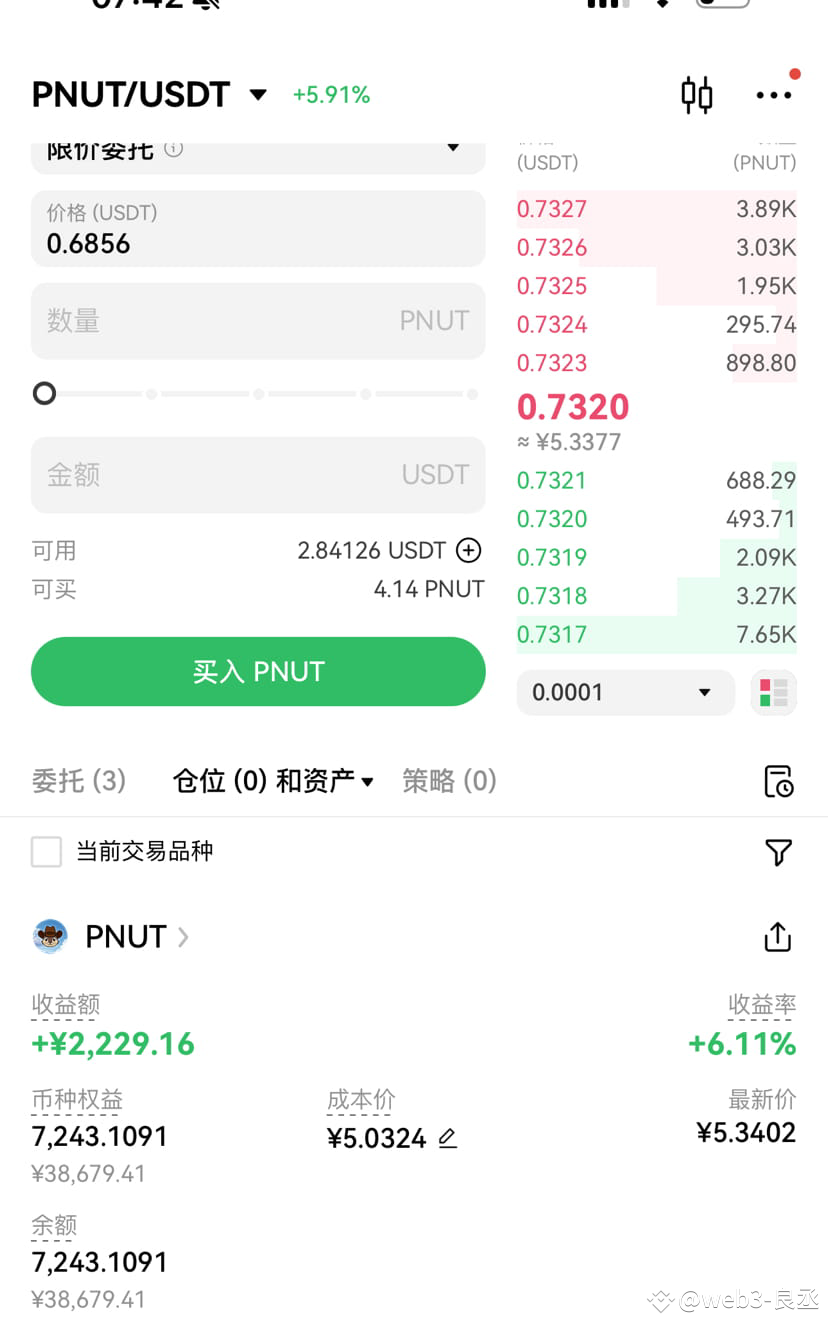Switch to the 委托 (3) tab
This screenshot has width=828, height=1322.
pyautogui.click(x=78, y=781)
